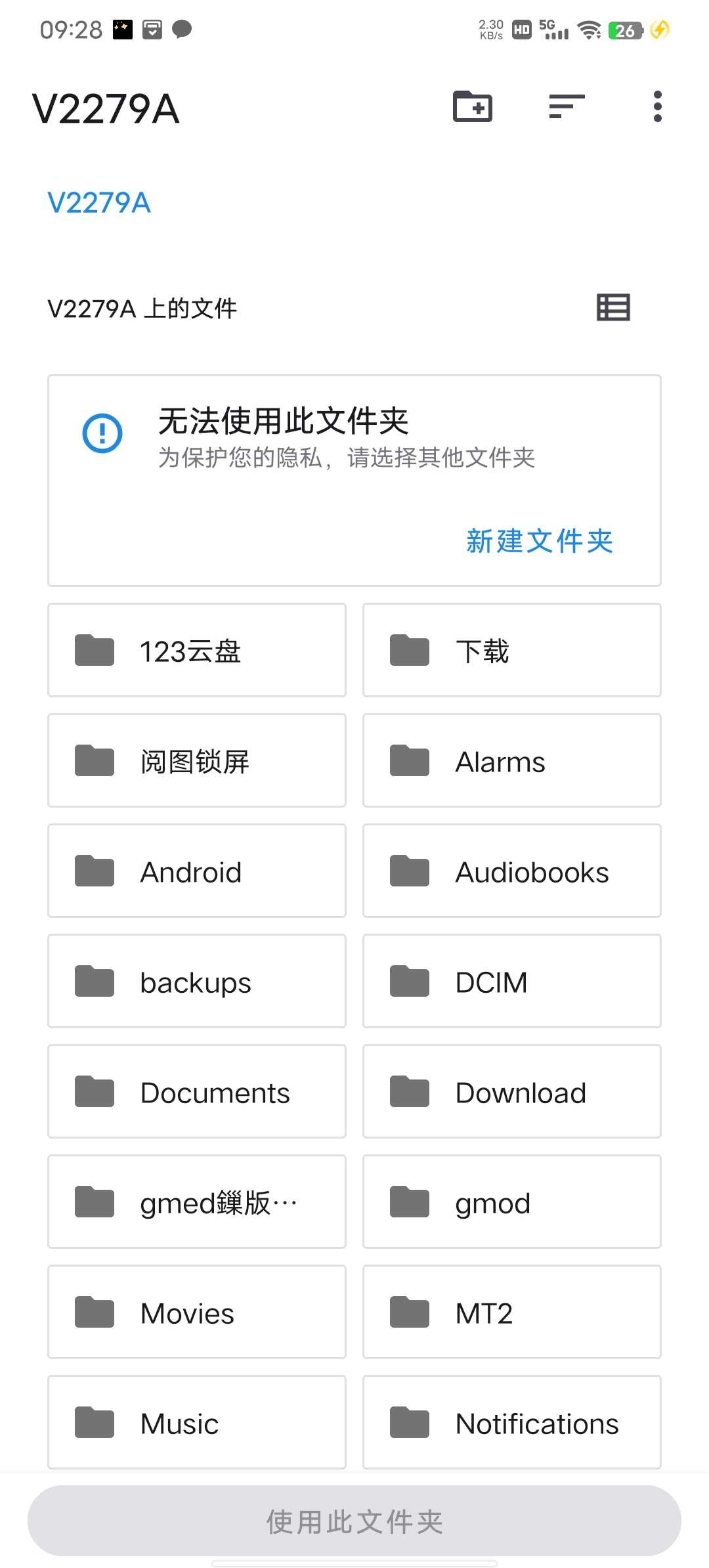Open the overflow menu
709x1568 pixels.
click(657, 106)
